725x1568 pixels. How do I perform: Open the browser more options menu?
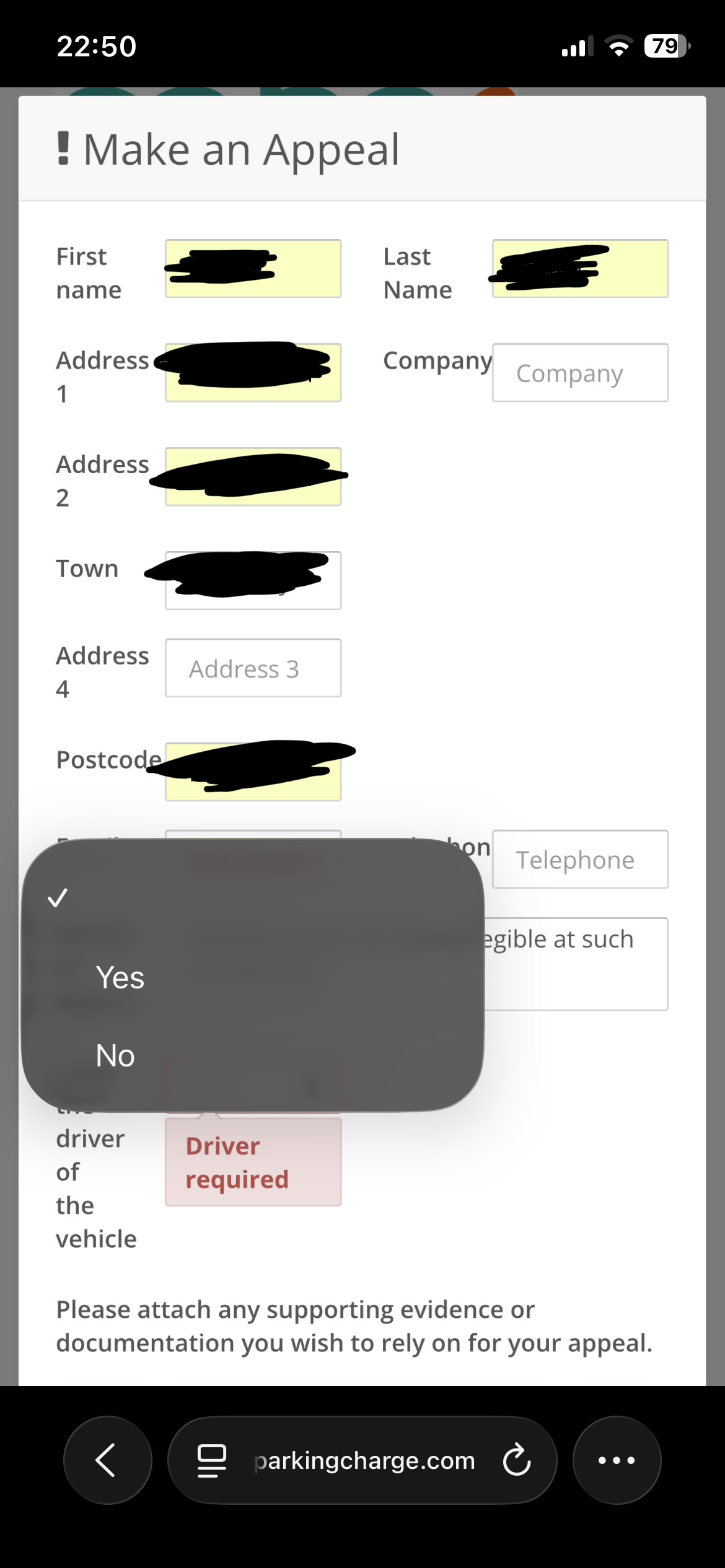pyautogui.click(x=617, y=1460)
